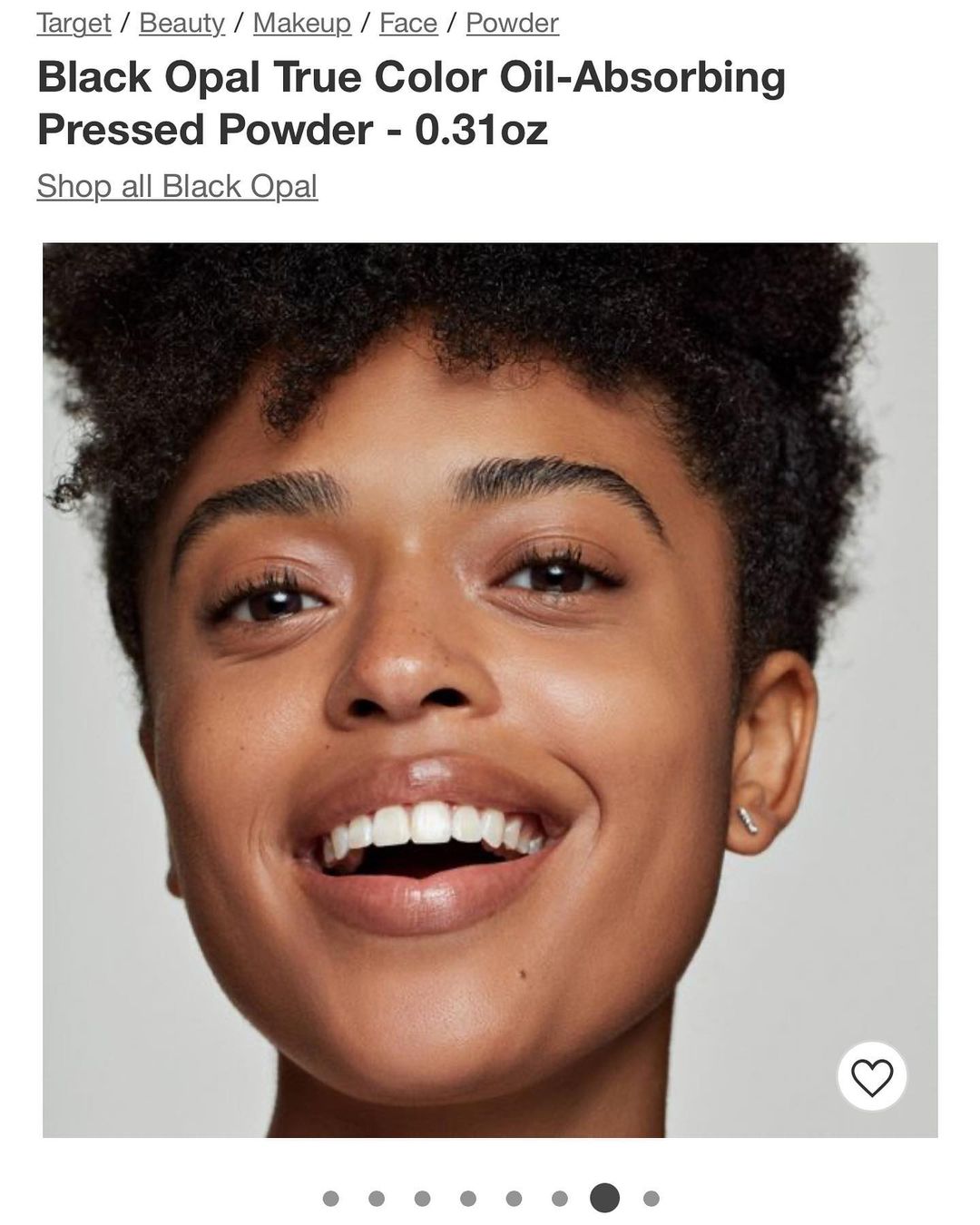
Task: Favorite this product with the heart icon
Action: tap(872, 1077)
